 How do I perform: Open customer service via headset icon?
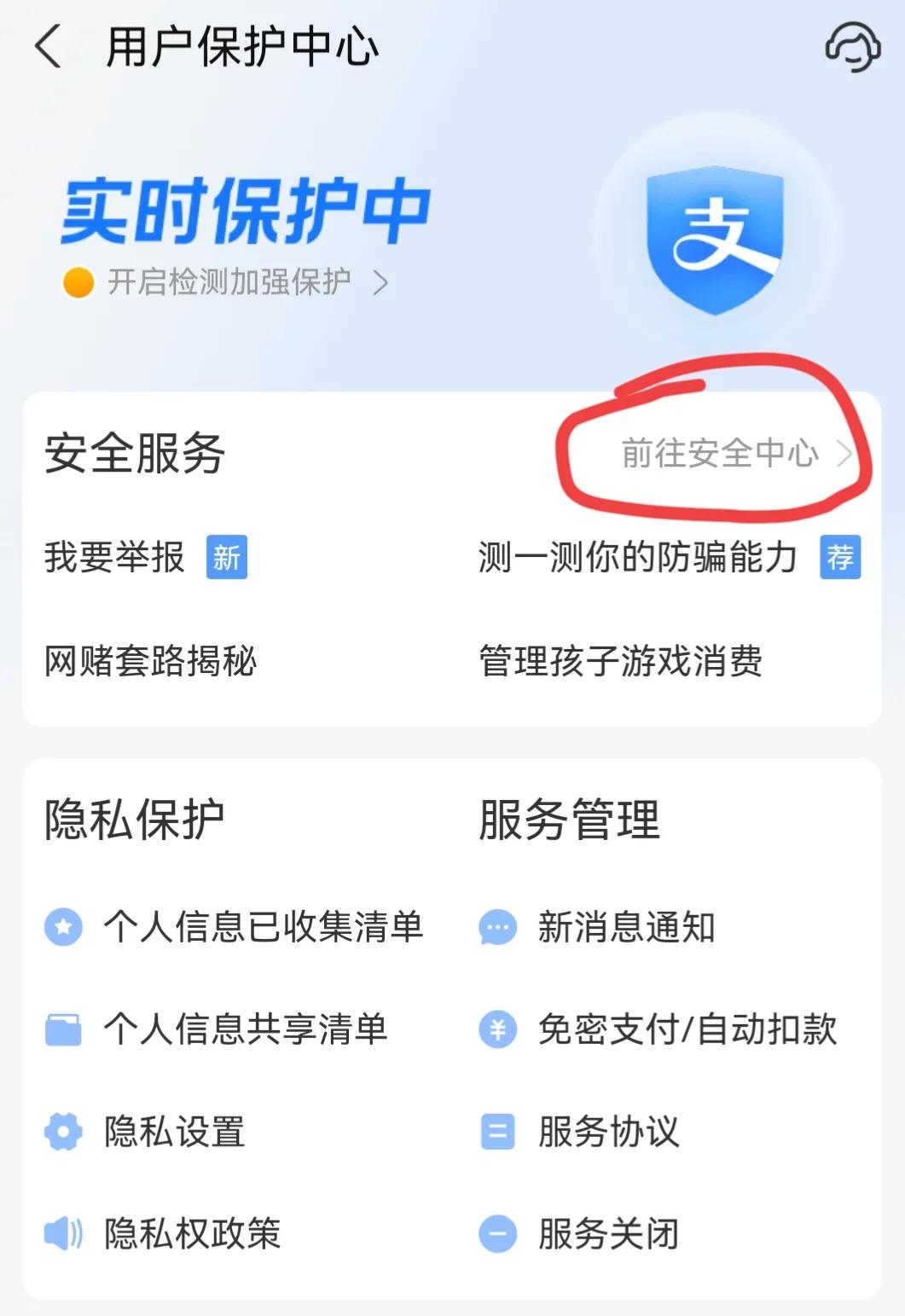(x=853, y=44)
